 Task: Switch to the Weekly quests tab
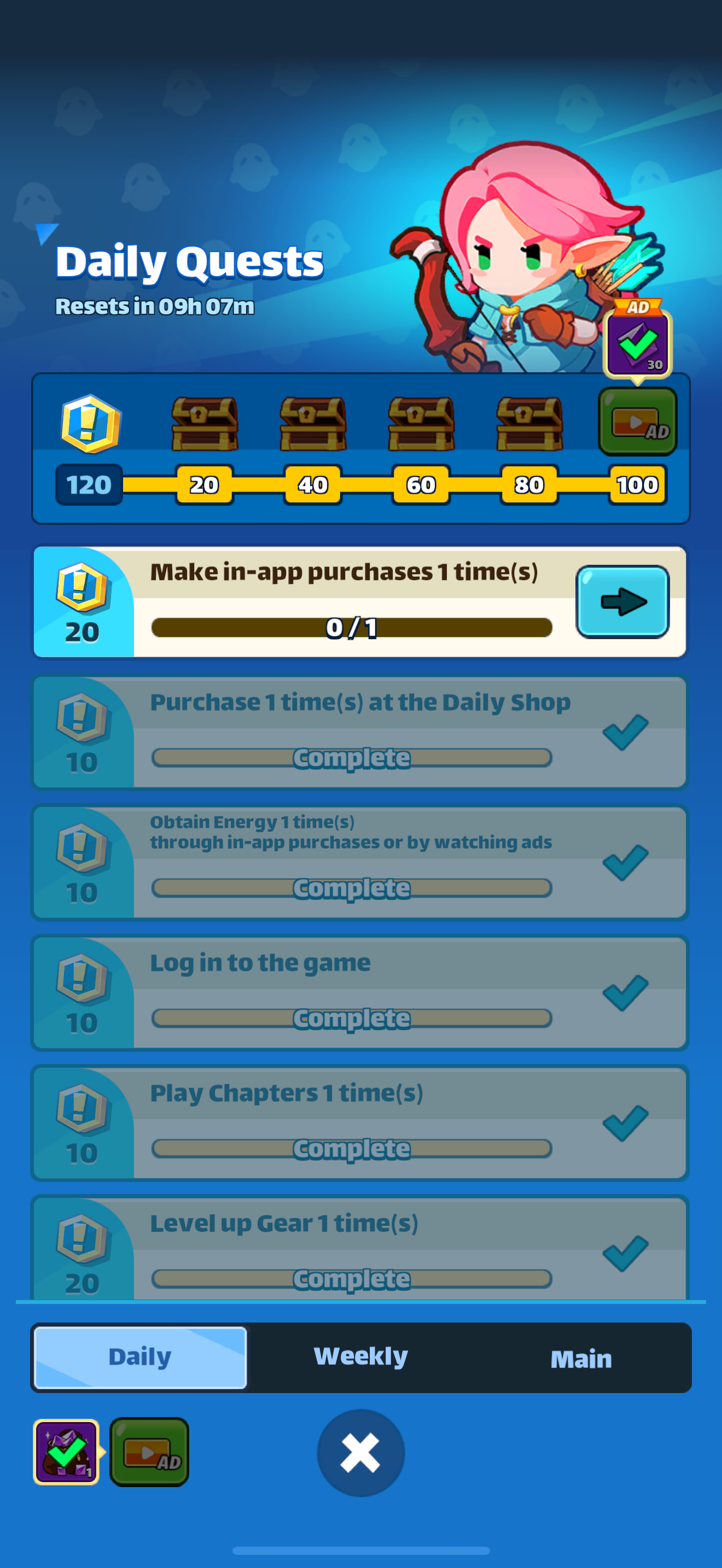coord(360,1356)
